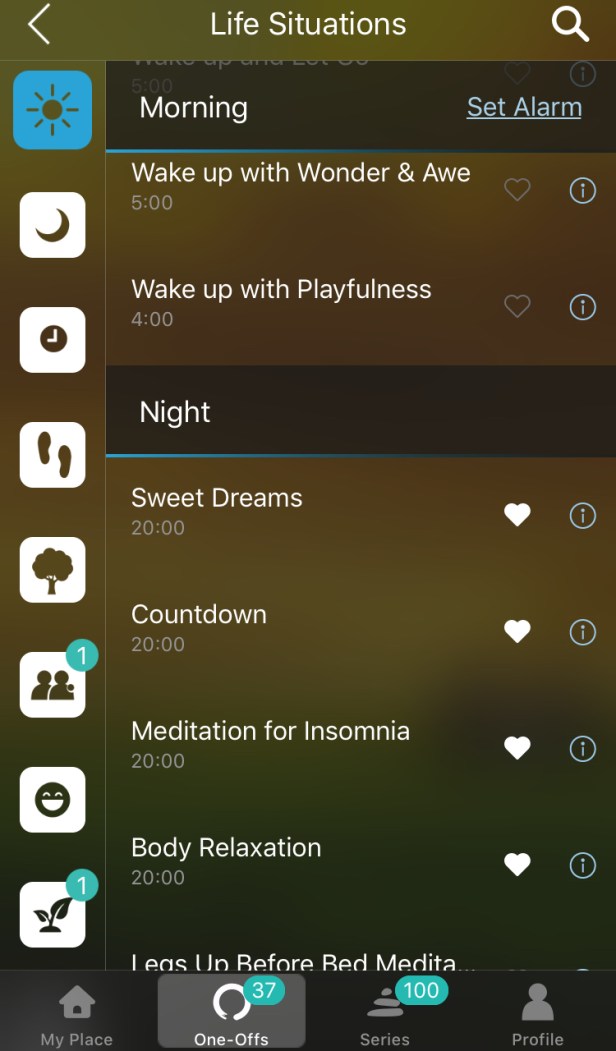Open the Profile tab

[537, 1013]
